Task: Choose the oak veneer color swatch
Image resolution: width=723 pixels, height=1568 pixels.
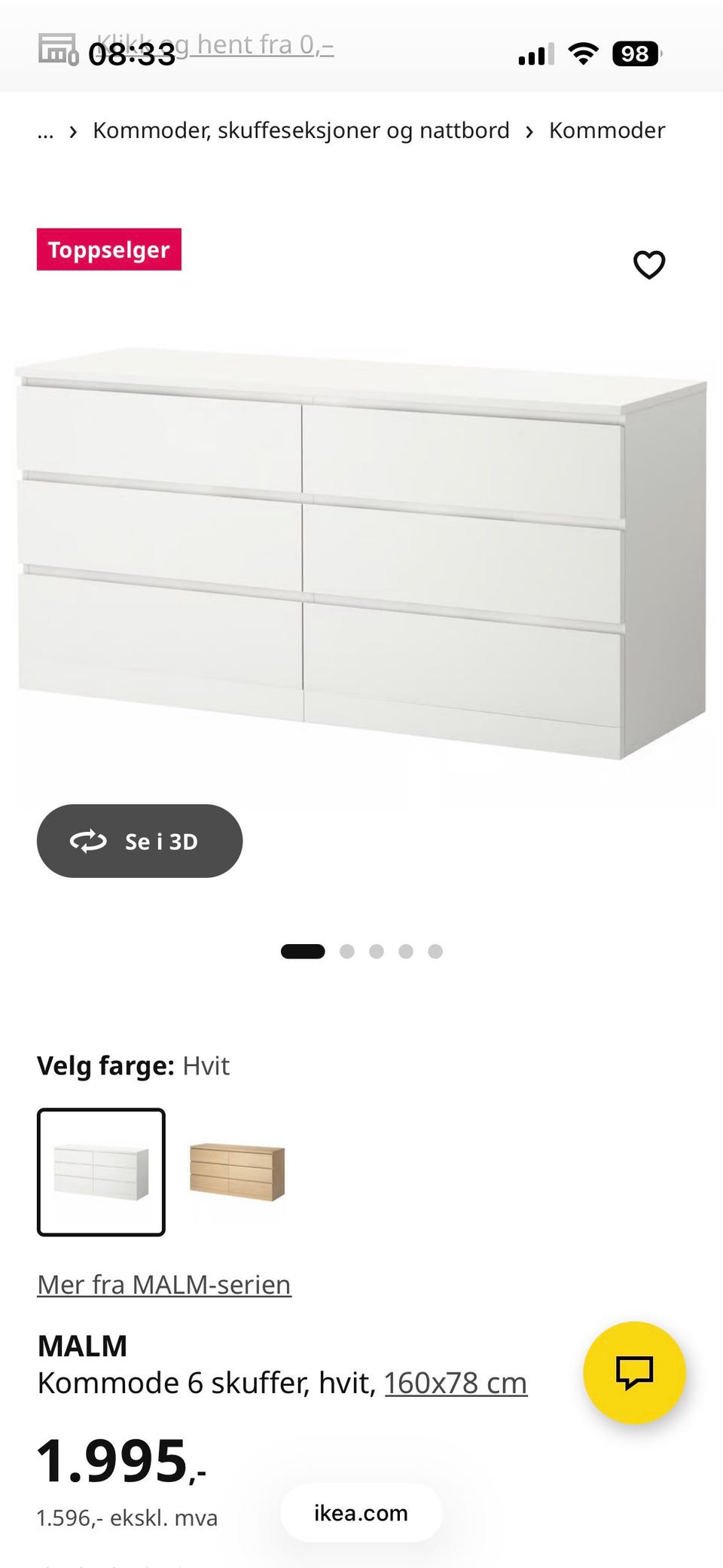Action: coord(236,1174)
